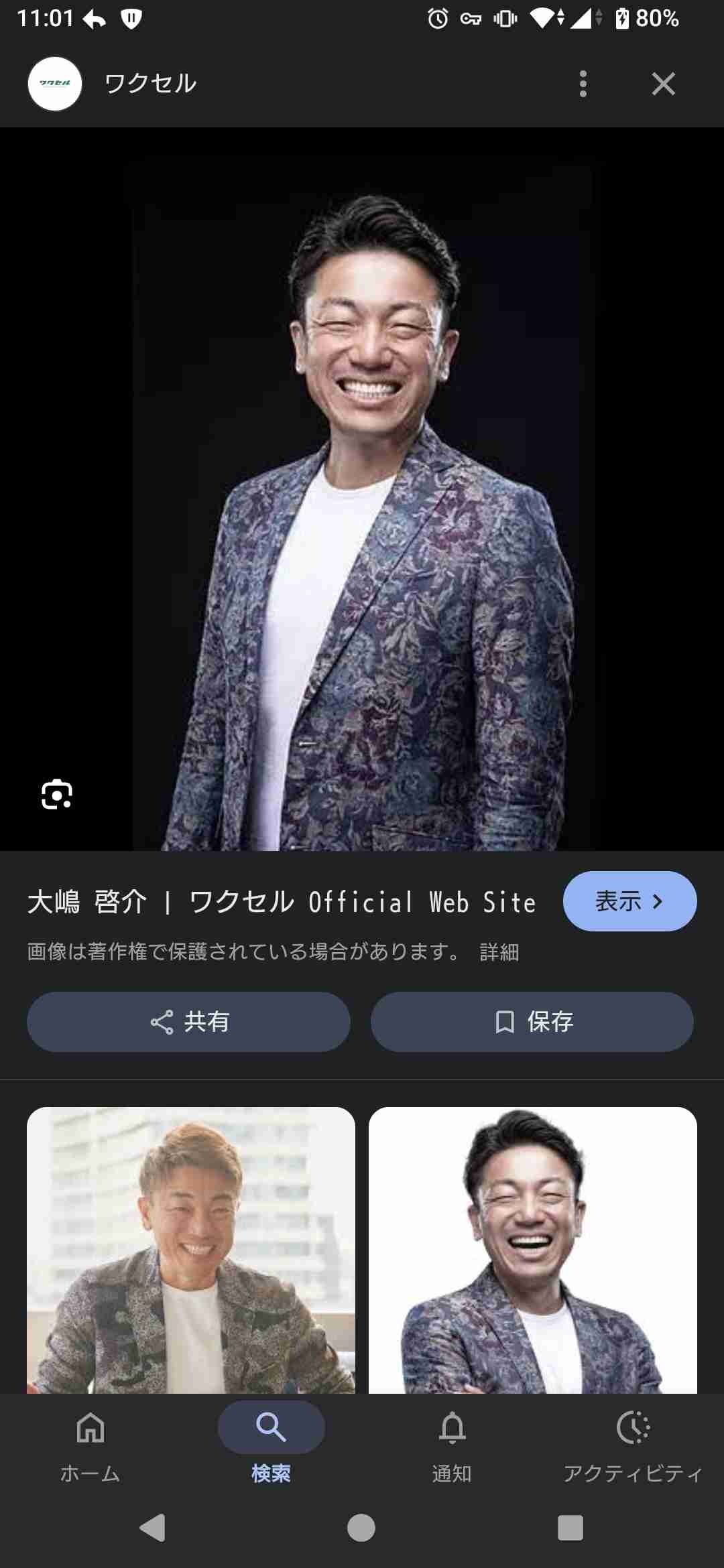The width and height of the screenshot is (724, 1568).
Task: Share the image using 共有
Action: pyautogui.click(x=188, y=1021)
